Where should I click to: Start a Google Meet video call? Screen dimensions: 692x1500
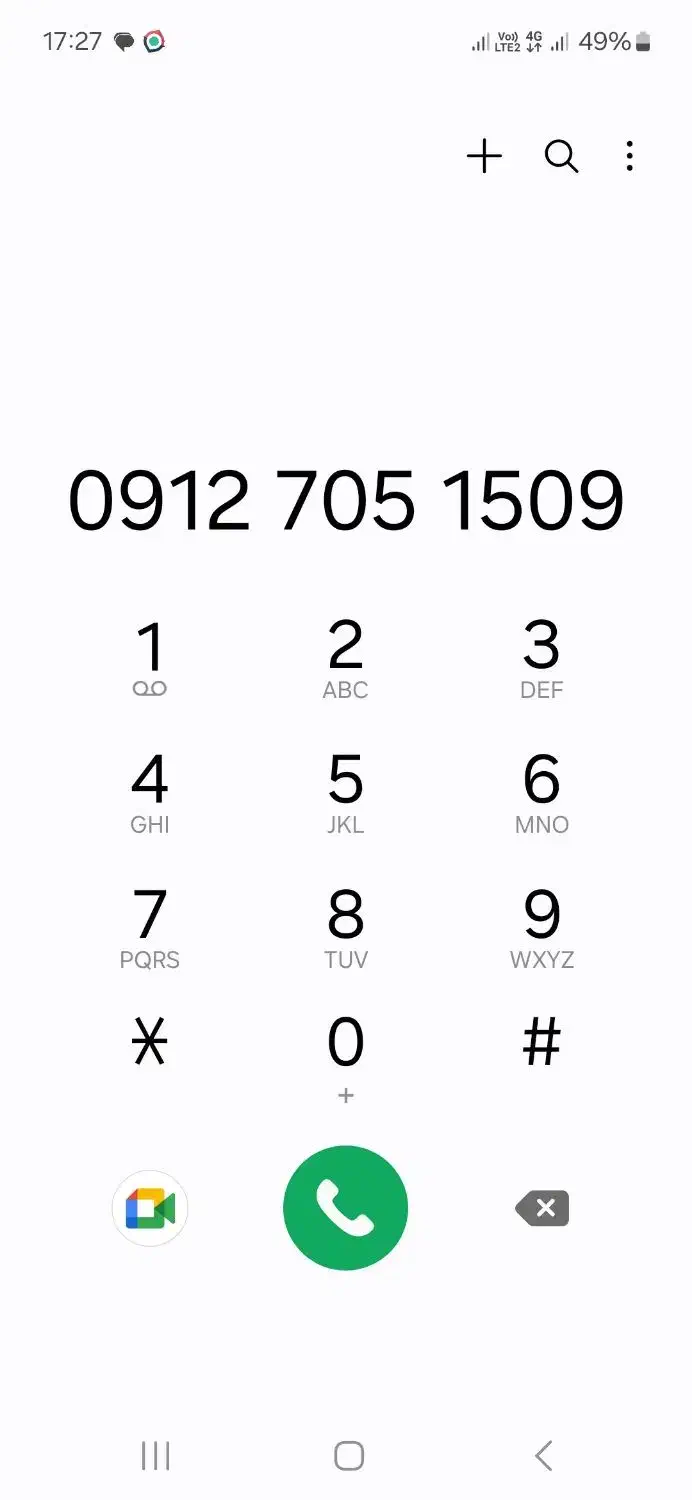(150, 1208)
